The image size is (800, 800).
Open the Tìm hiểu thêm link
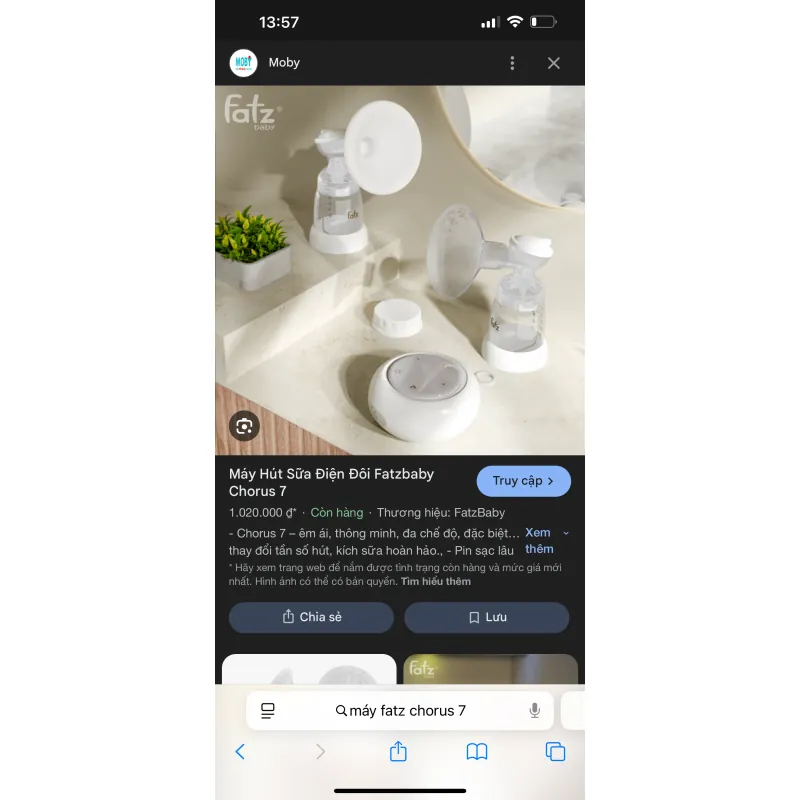pos(435,581)
